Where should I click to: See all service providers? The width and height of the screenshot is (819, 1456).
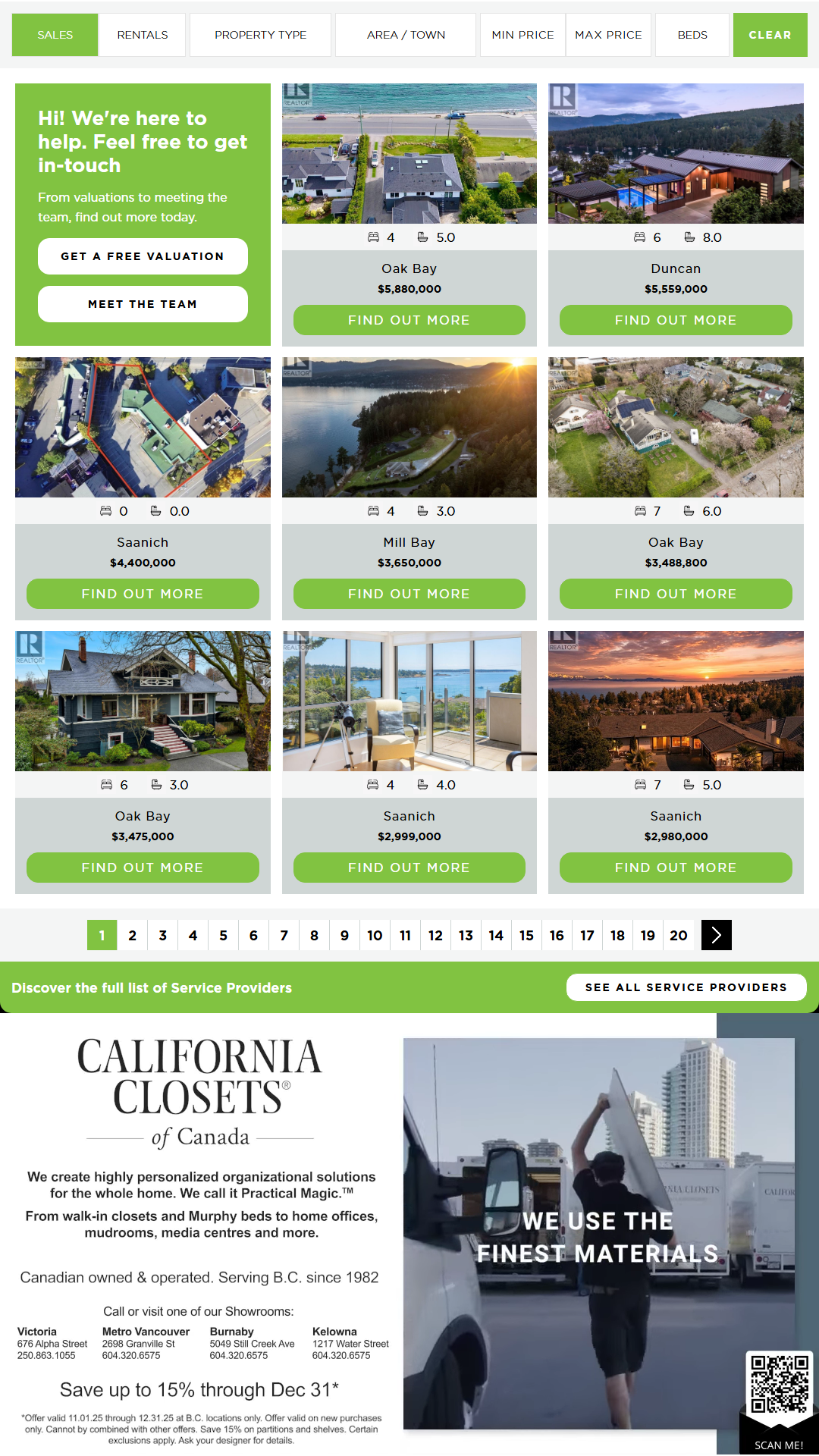[x=686, y=987]
